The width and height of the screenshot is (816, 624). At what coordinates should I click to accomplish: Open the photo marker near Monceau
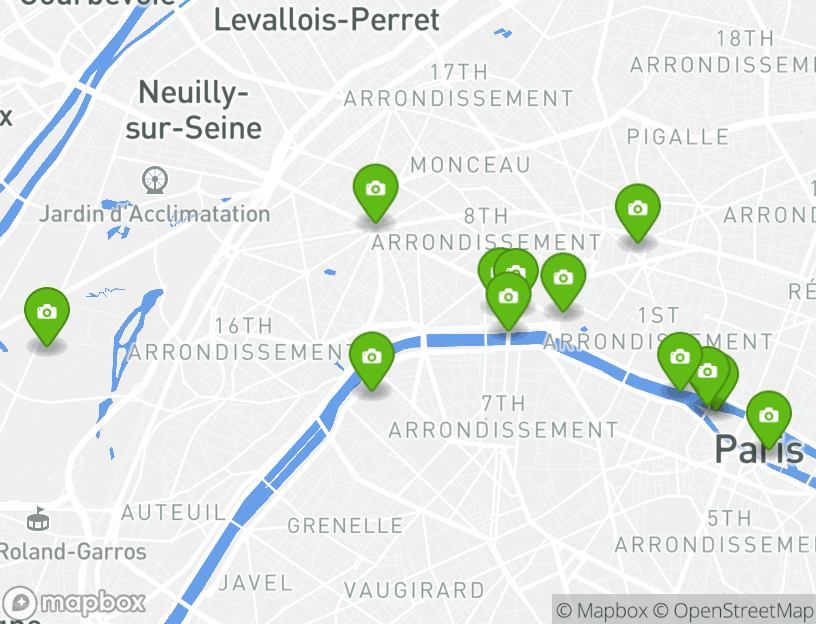pyautogui.click(x=375, y=190)
